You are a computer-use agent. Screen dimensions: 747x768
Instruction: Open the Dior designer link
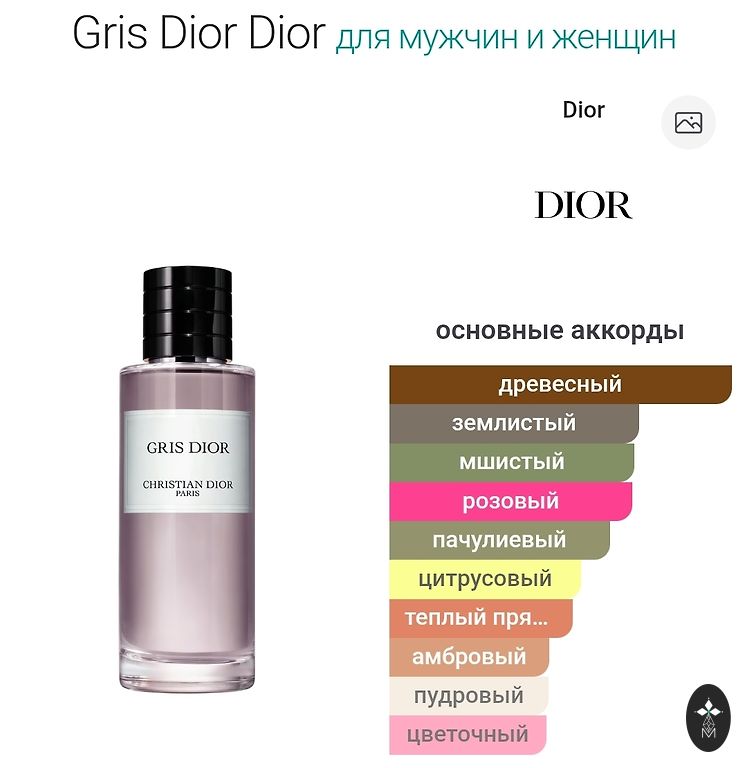[583, 110]
